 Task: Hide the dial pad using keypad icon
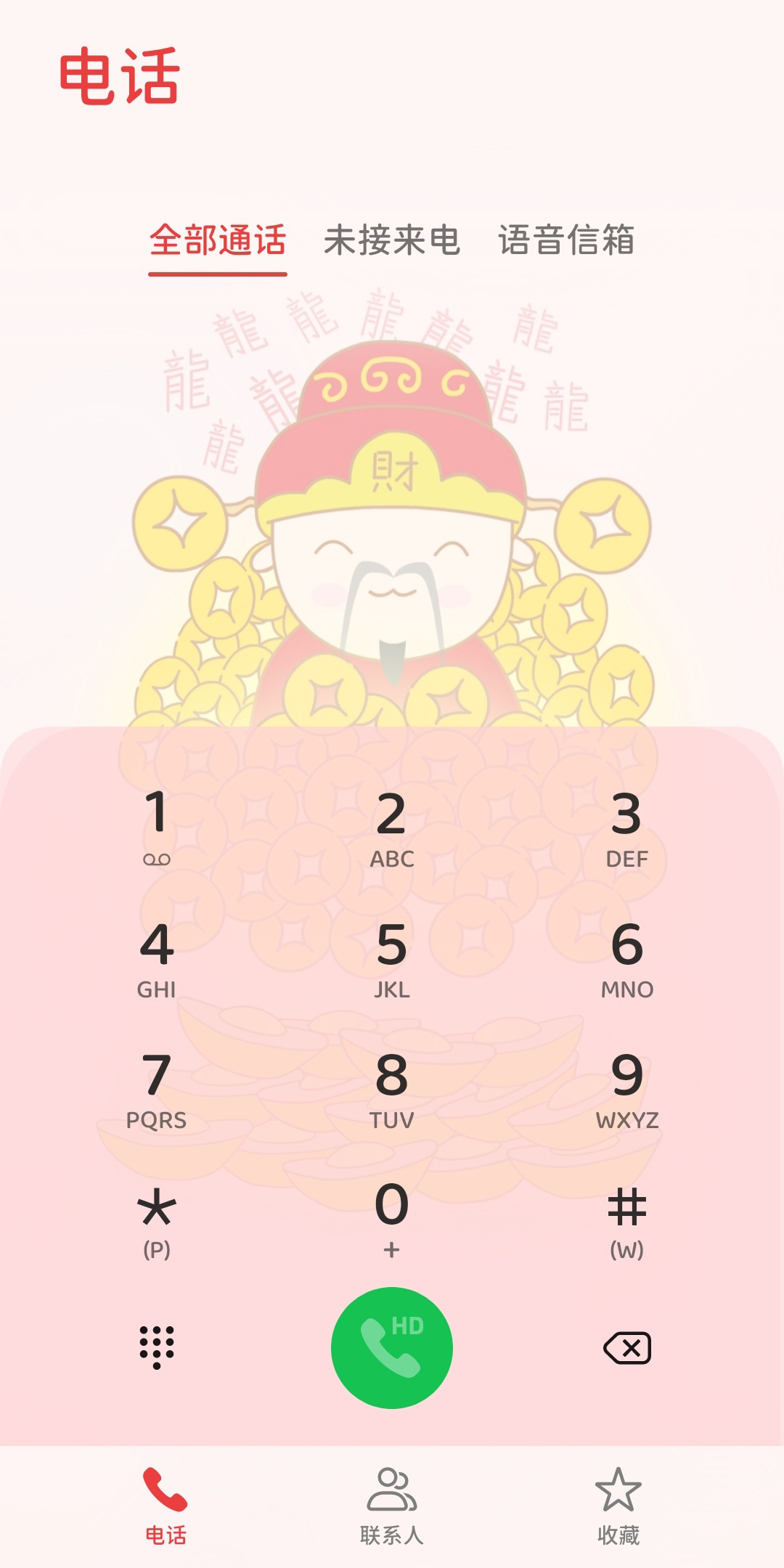[157, 1347]
